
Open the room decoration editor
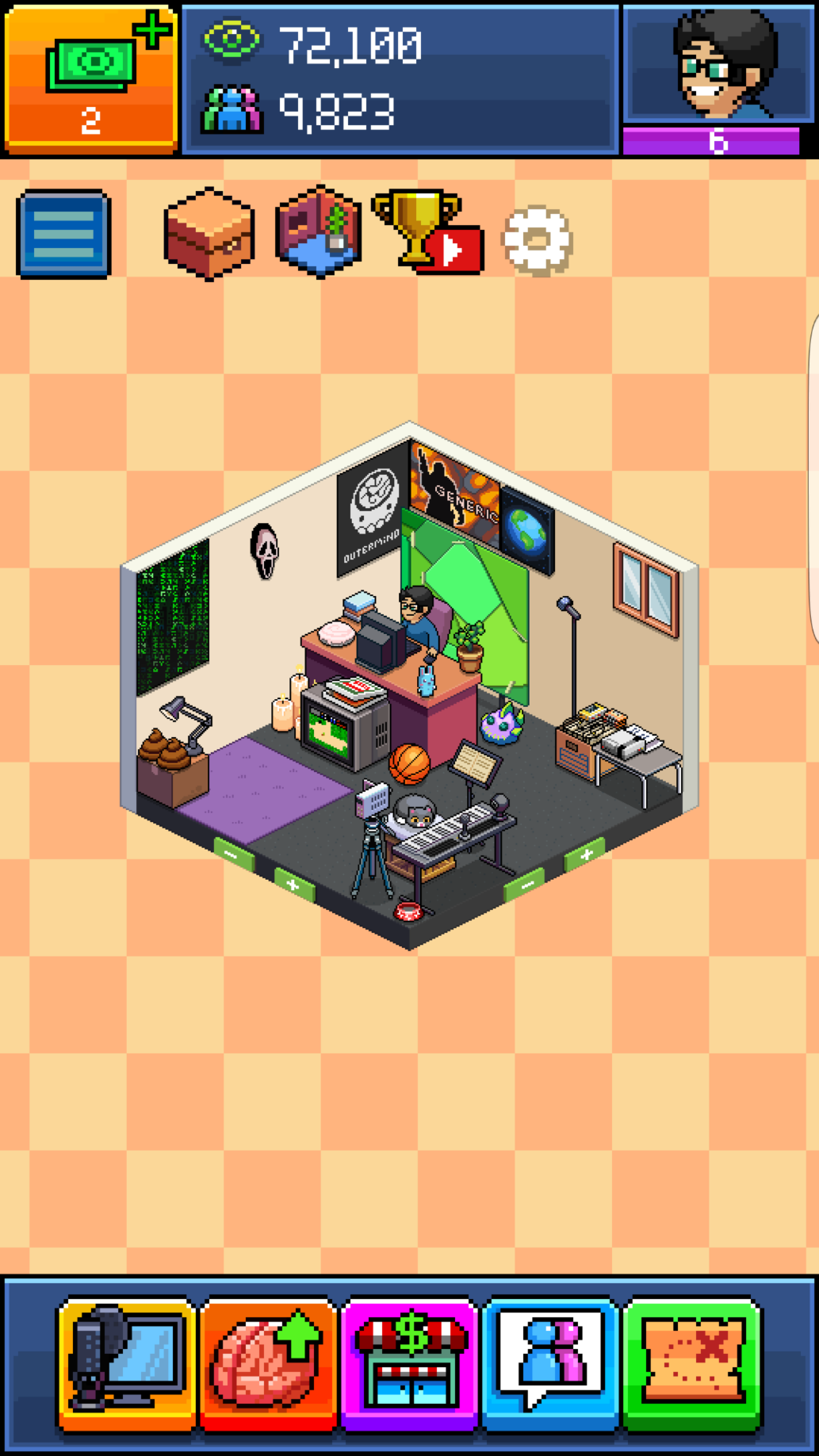click(x=319, y=232)
